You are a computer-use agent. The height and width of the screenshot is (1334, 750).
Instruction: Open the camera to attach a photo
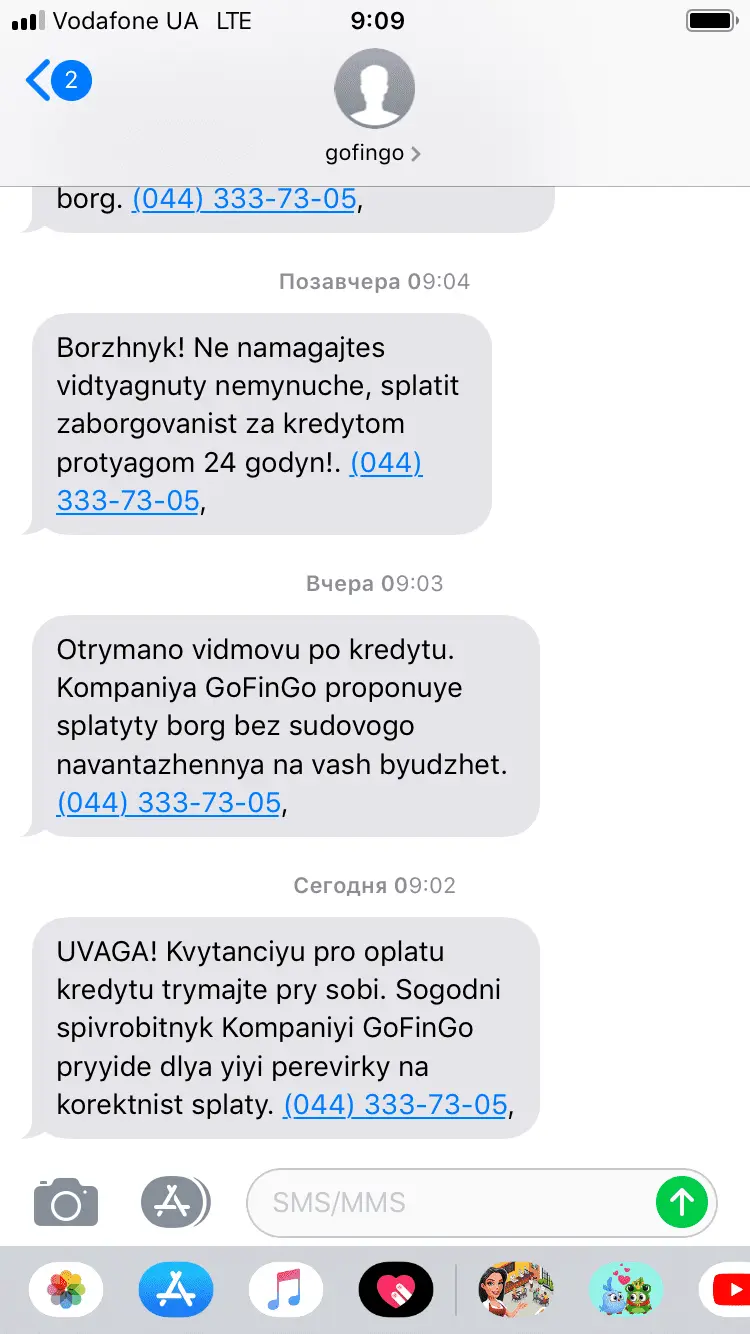point(66,1201)
